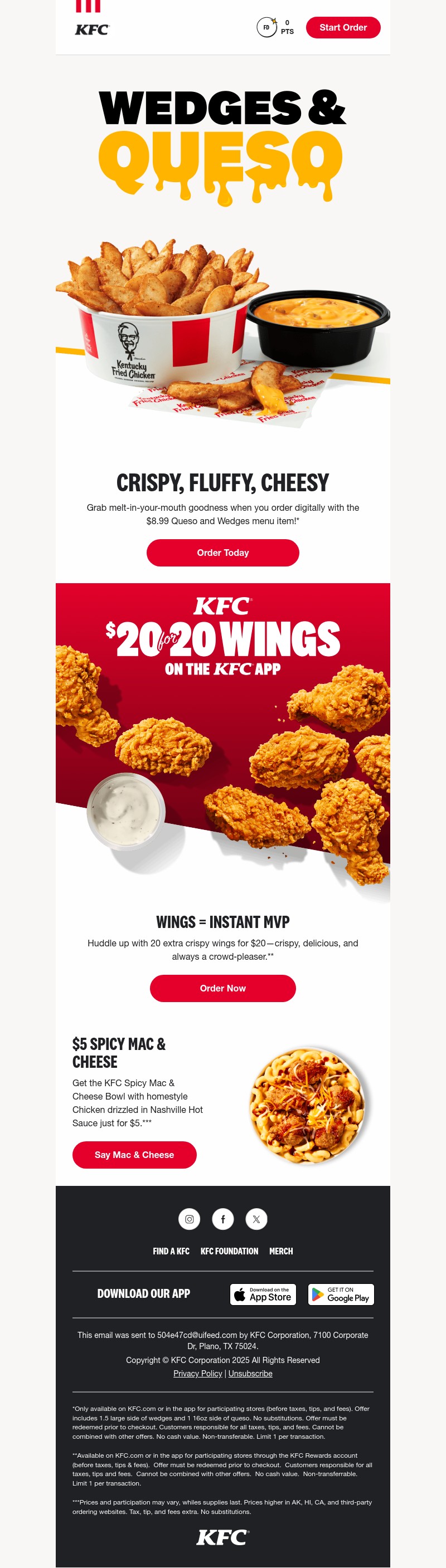This screenshot has width=446, height=1568.
Task: Open the Merch link
Action: point(281,1251)
